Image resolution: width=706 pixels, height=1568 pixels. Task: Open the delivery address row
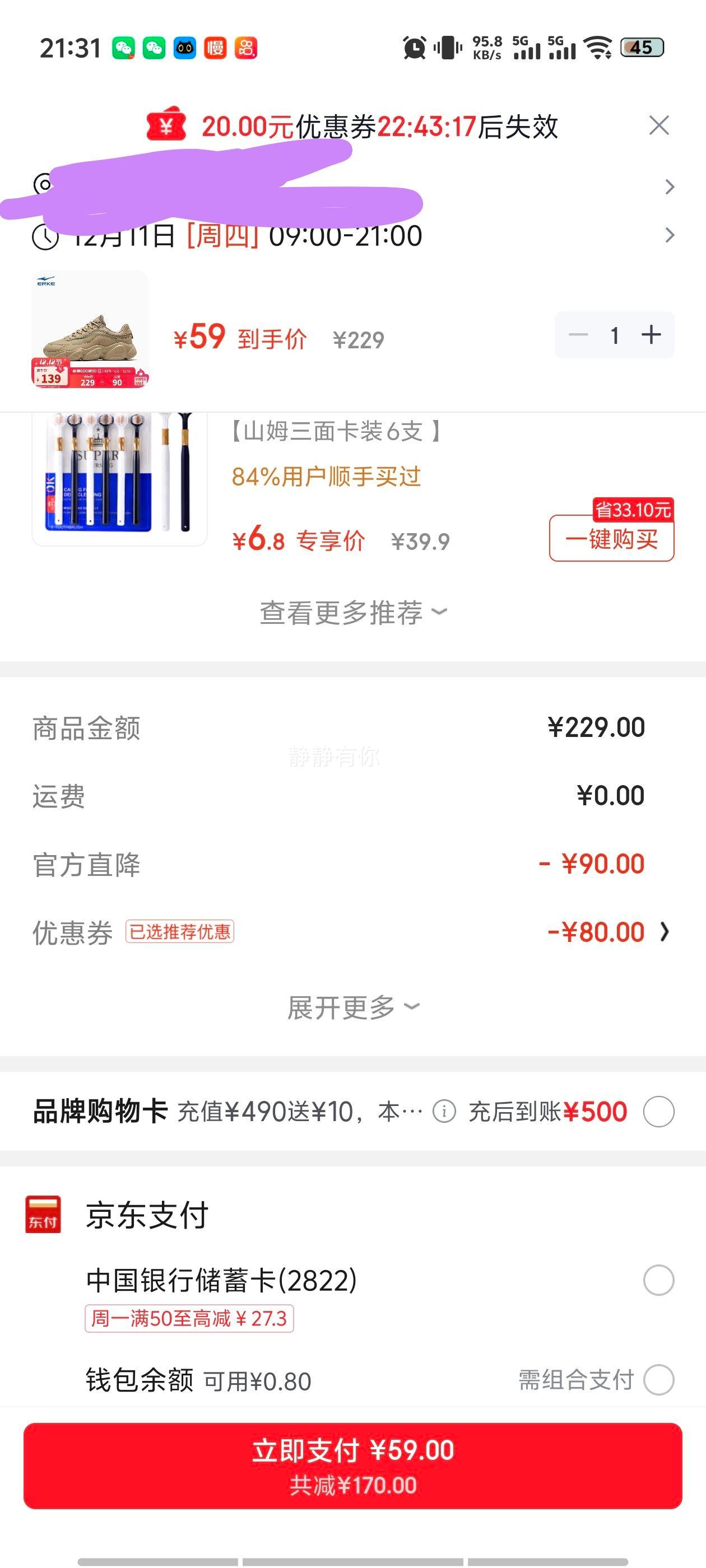coord(669,186)
